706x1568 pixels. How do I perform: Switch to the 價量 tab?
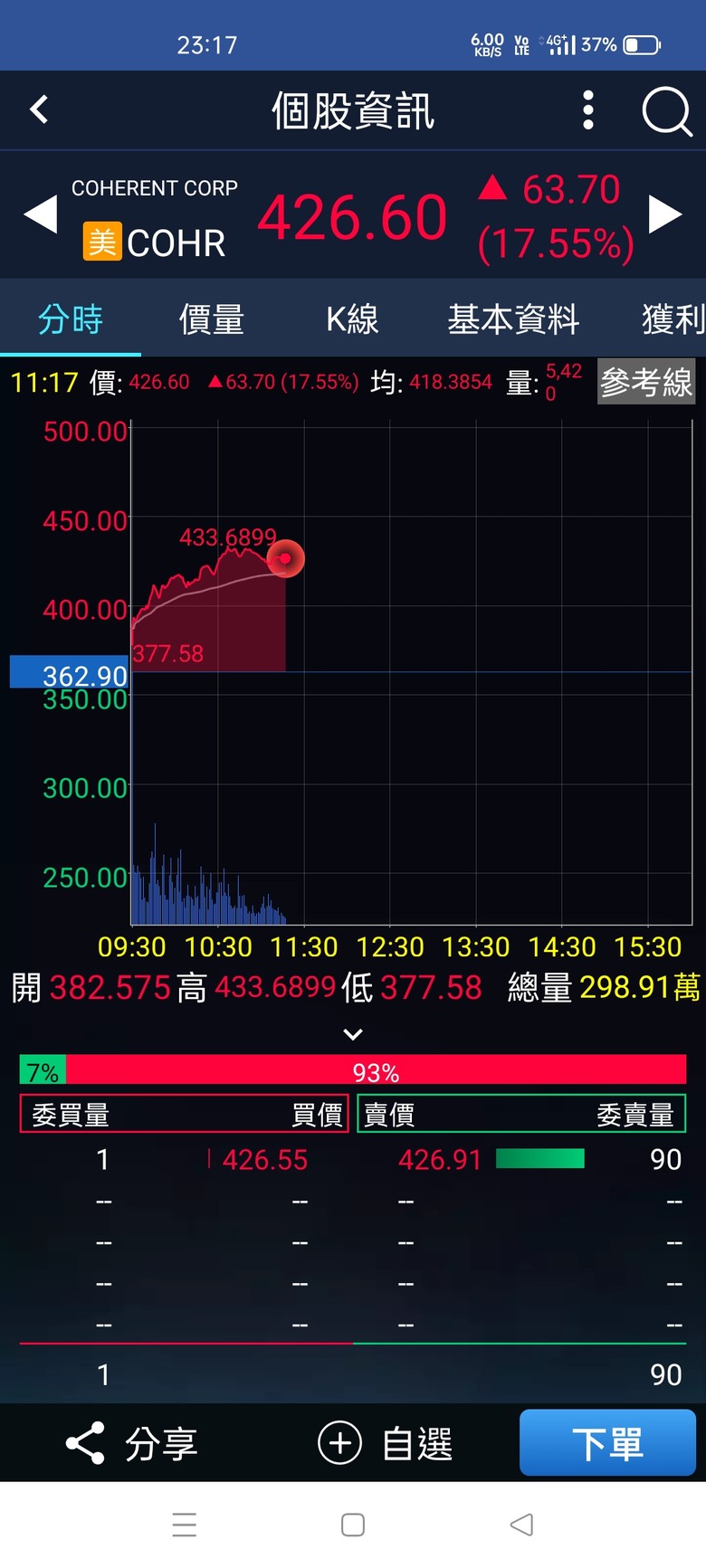212,319
